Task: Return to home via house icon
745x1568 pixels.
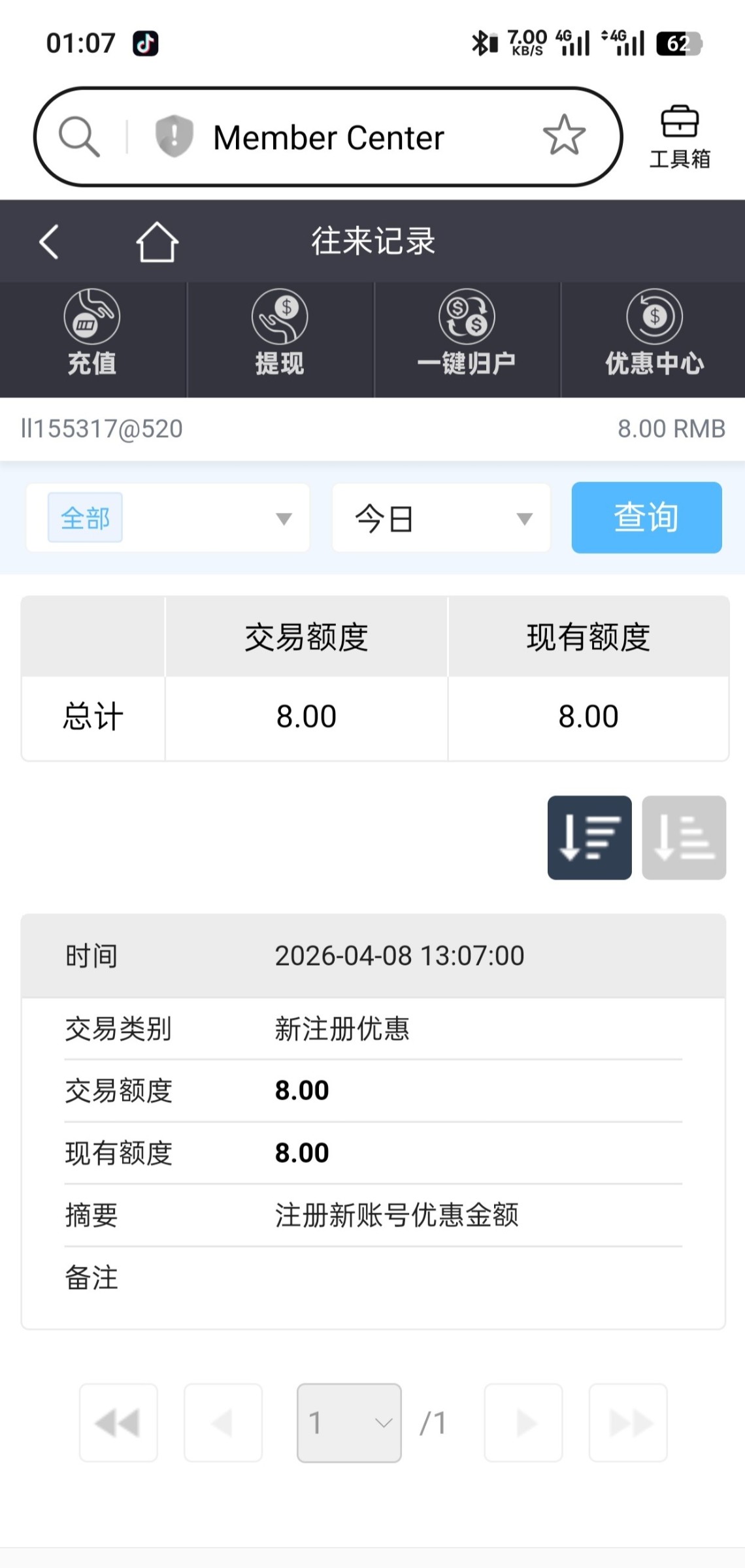Action: (x=157, y=242)
